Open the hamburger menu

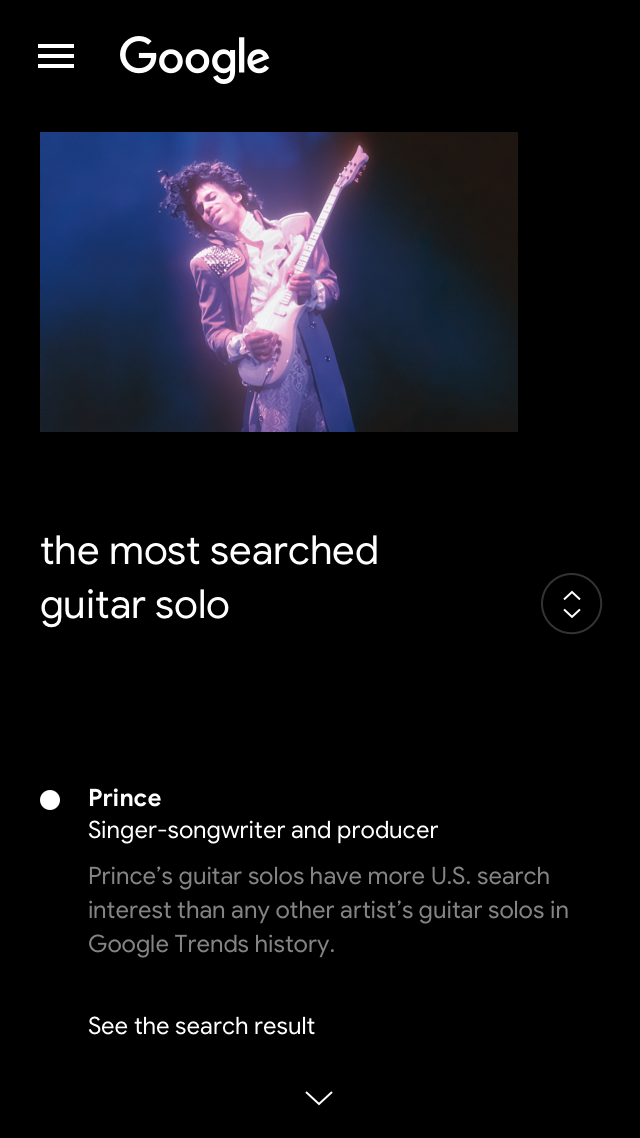click(56, 57)
